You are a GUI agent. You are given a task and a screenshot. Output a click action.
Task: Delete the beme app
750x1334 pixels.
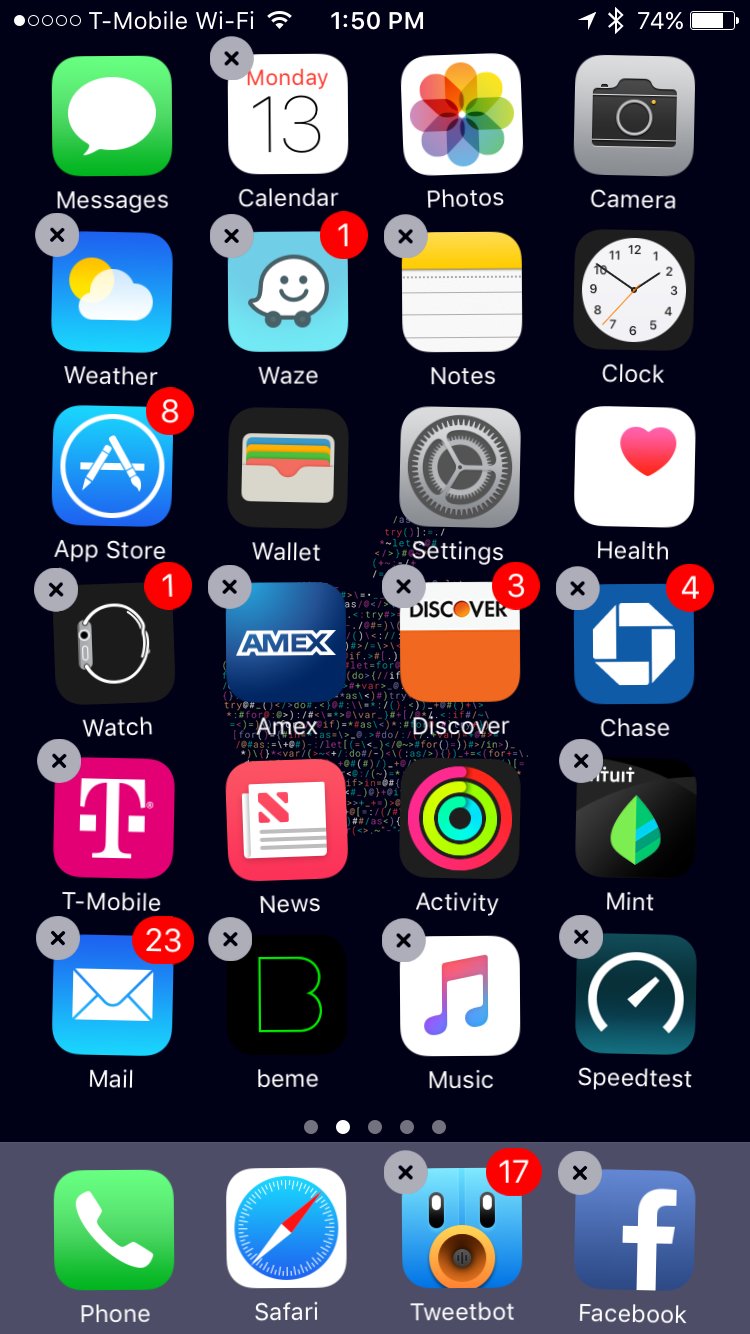(x=231, y=939)
